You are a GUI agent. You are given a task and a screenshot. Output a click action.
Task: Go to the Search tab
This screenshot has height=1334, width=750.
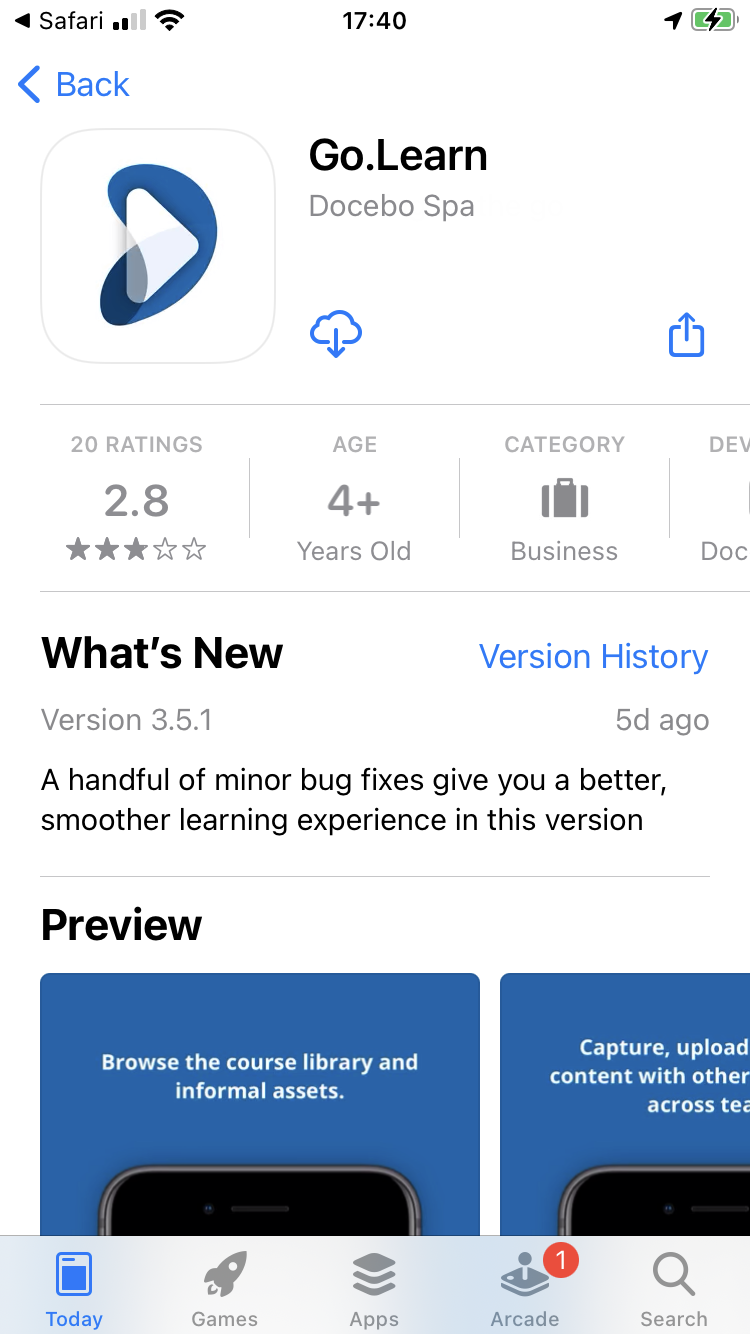click(x=674, y=1290)
